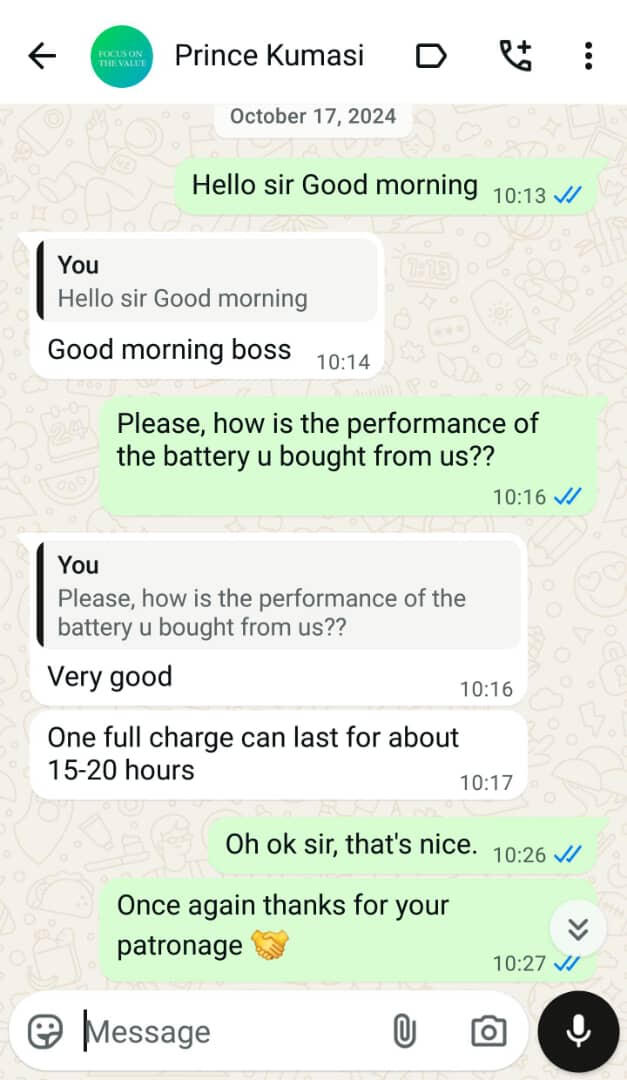
Task: Go back to the chat list
Action: click(x=42, y=56)
